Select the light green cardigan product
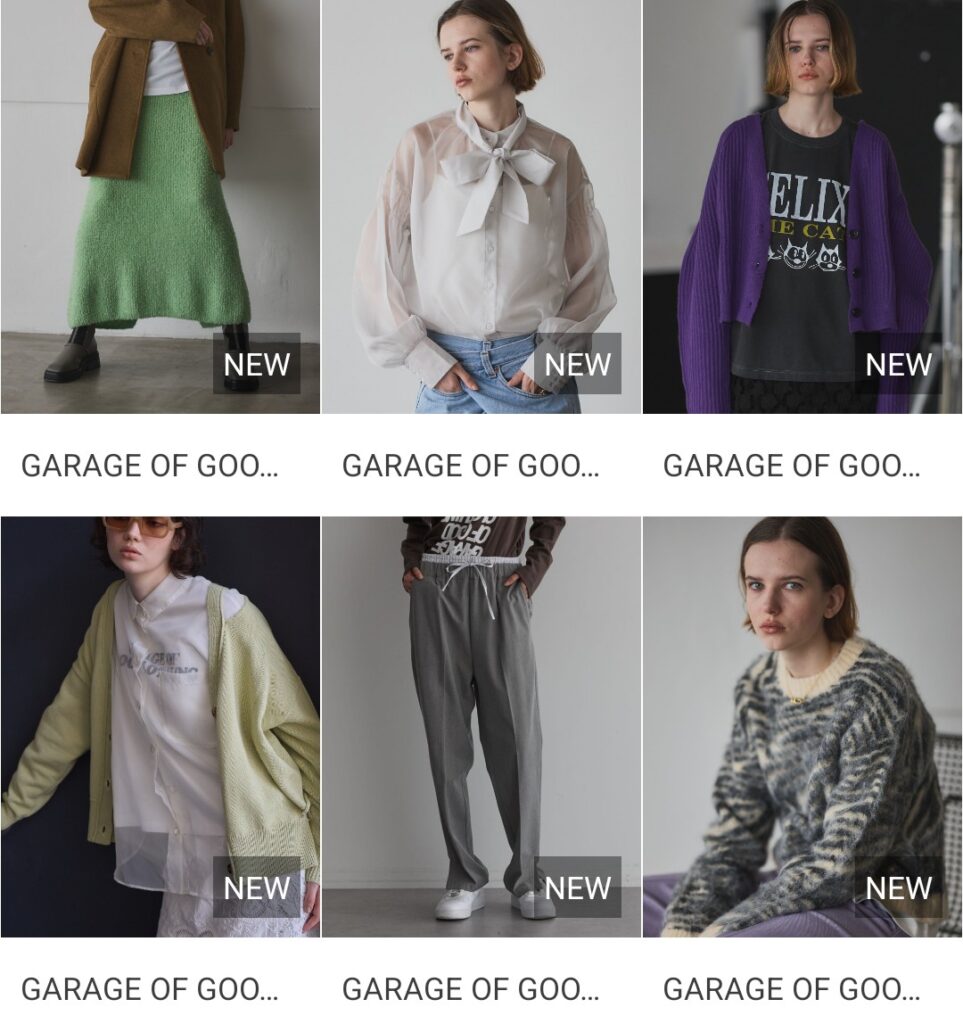The height and width of the screenshot is (1024, 963). [160, 726]
